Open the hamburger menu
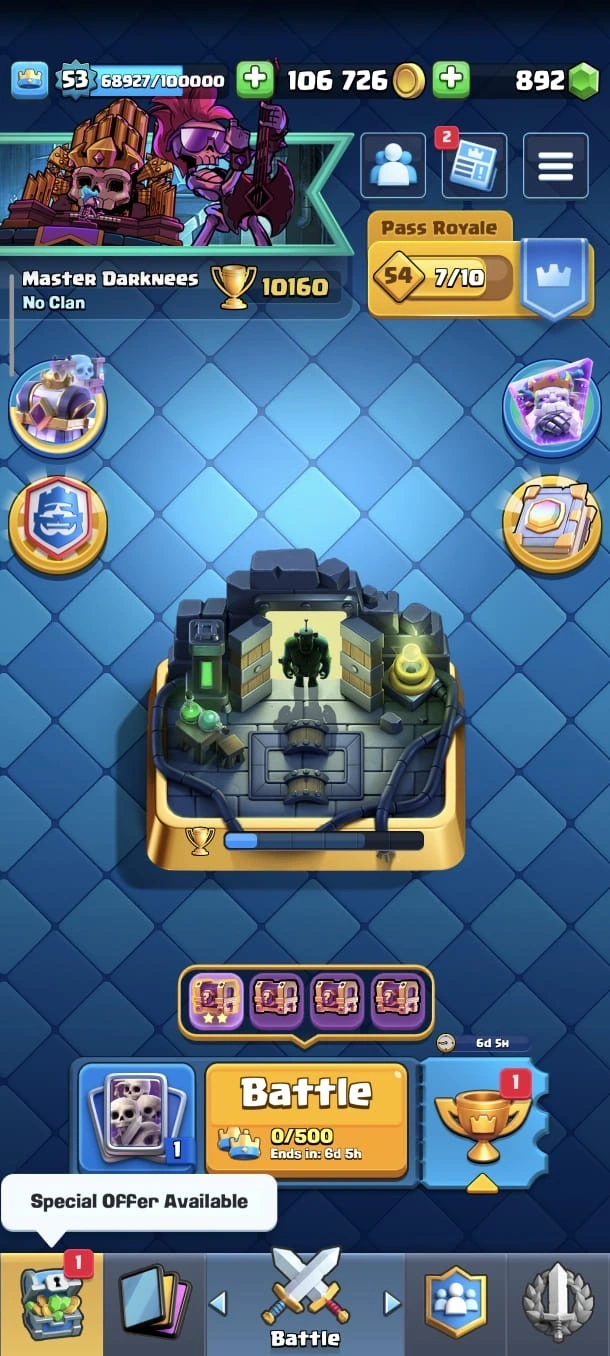610x1356 pixels. point(556,166)
